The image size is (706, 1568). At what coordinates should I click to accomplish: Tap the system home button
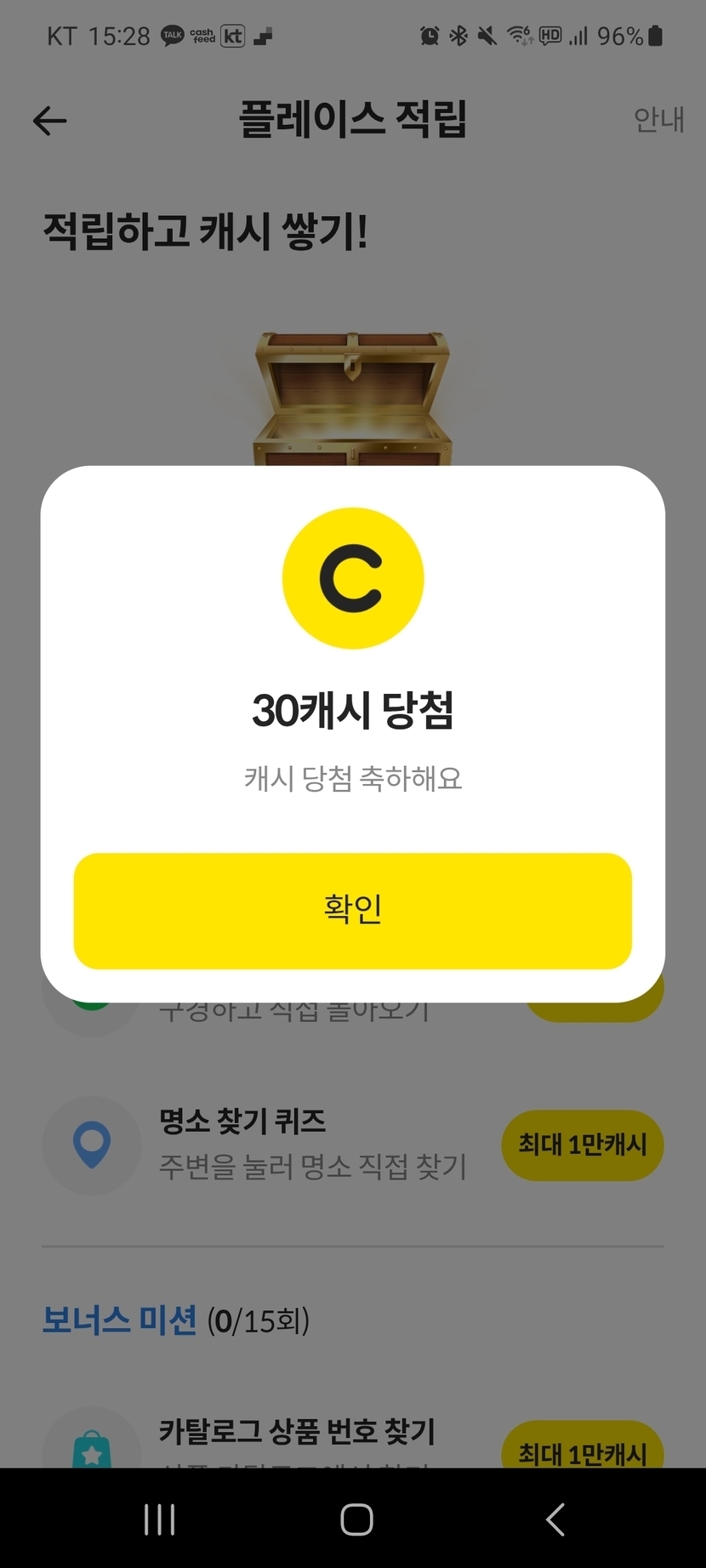coord(356,1520)
